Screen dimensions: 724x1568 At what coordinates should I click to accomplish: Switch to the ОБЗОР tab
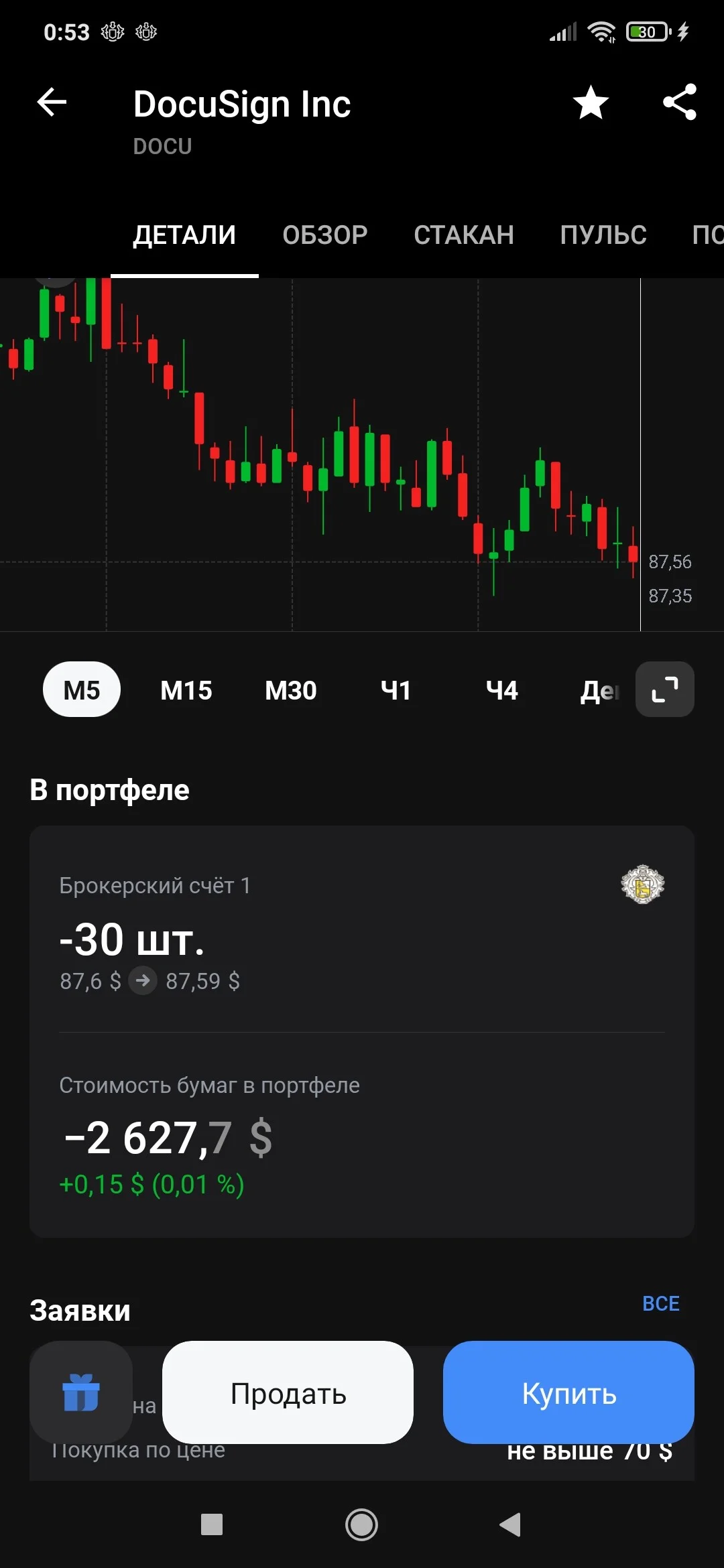coord(325,235)
